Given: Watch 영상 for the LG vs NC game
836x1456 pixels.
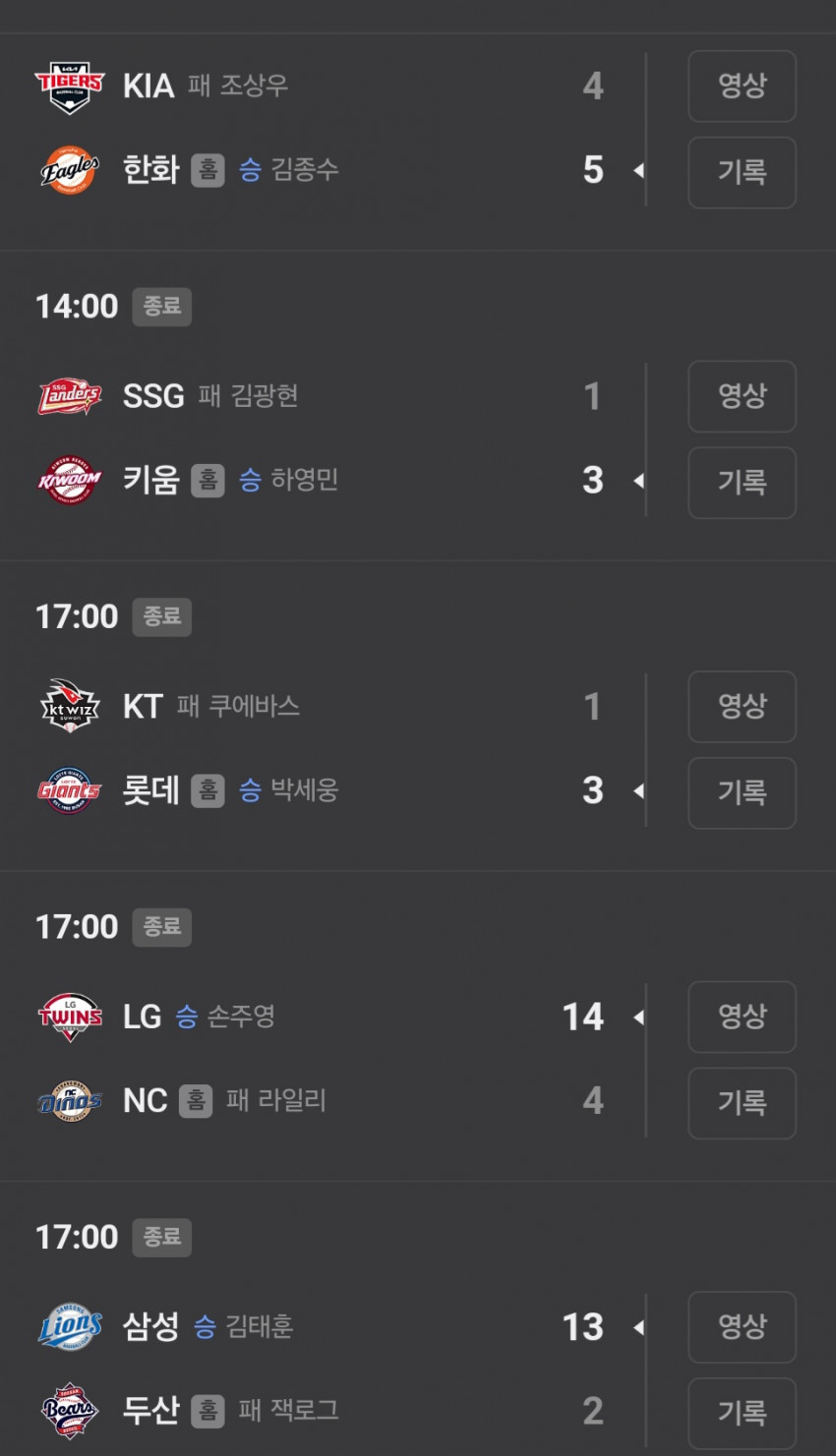Looking at the screenshot, I should click(x=742, y=1017).
